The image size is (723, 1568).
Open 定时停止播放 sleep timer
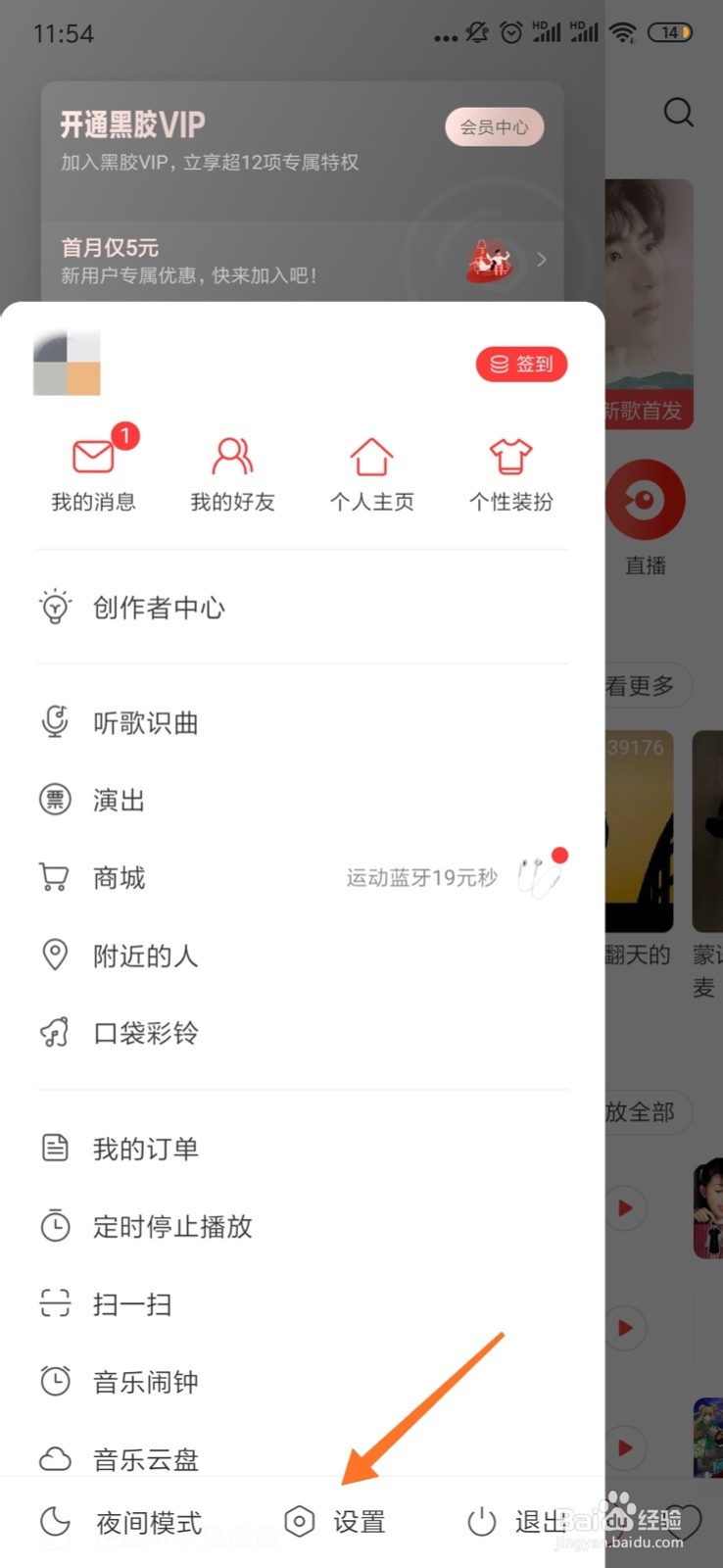pos(171,1227)
